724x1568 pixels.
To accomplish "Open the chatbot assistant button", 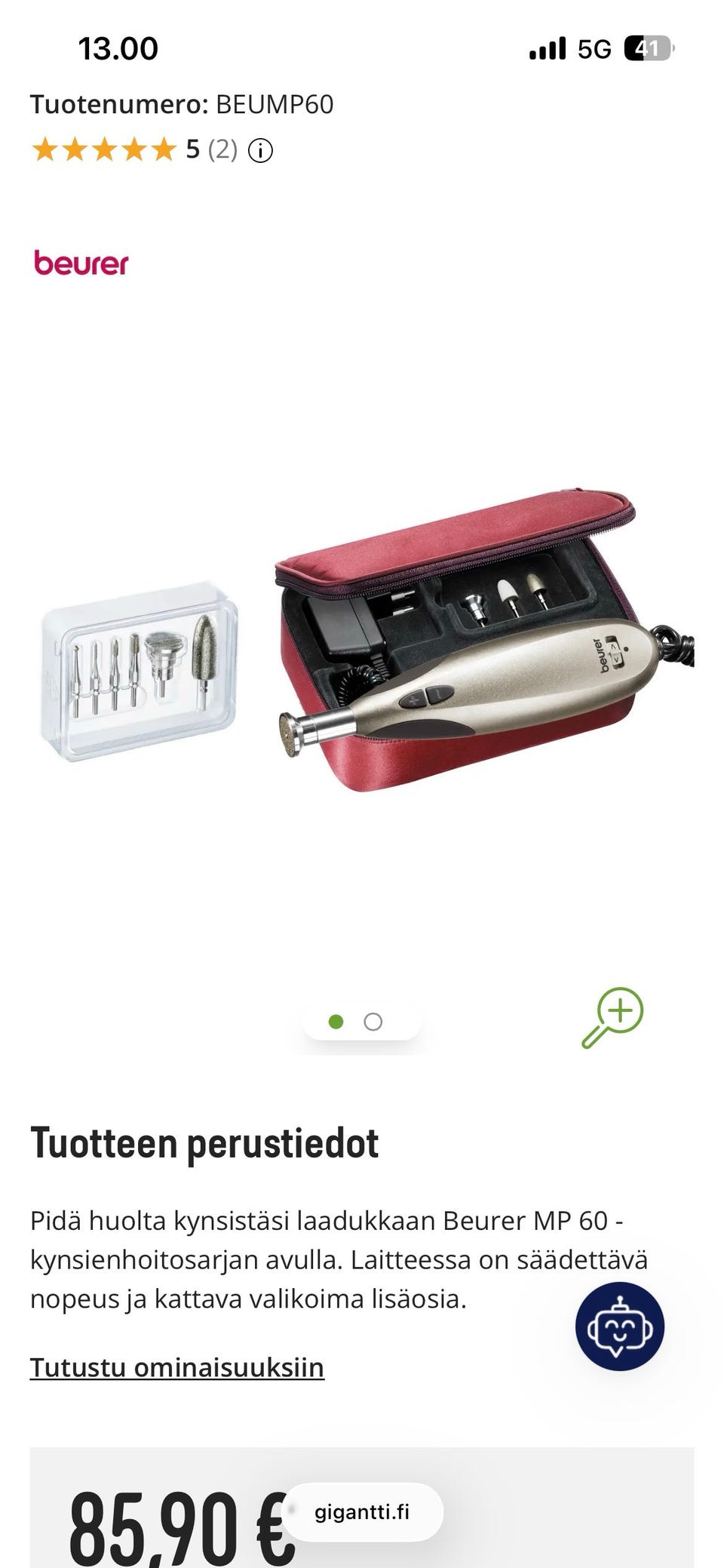I will tap(620, 1327).
